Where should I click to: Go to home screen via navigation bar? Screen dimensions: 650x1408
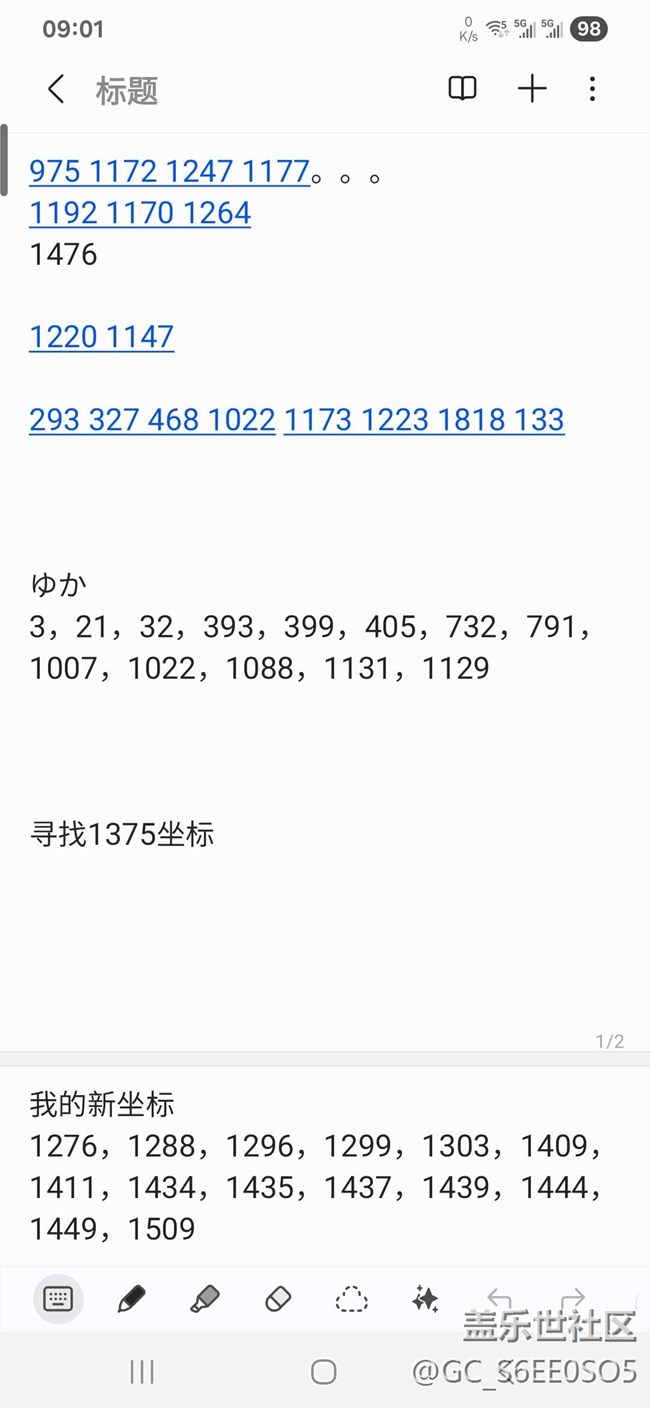click(x=323, y=1372)
